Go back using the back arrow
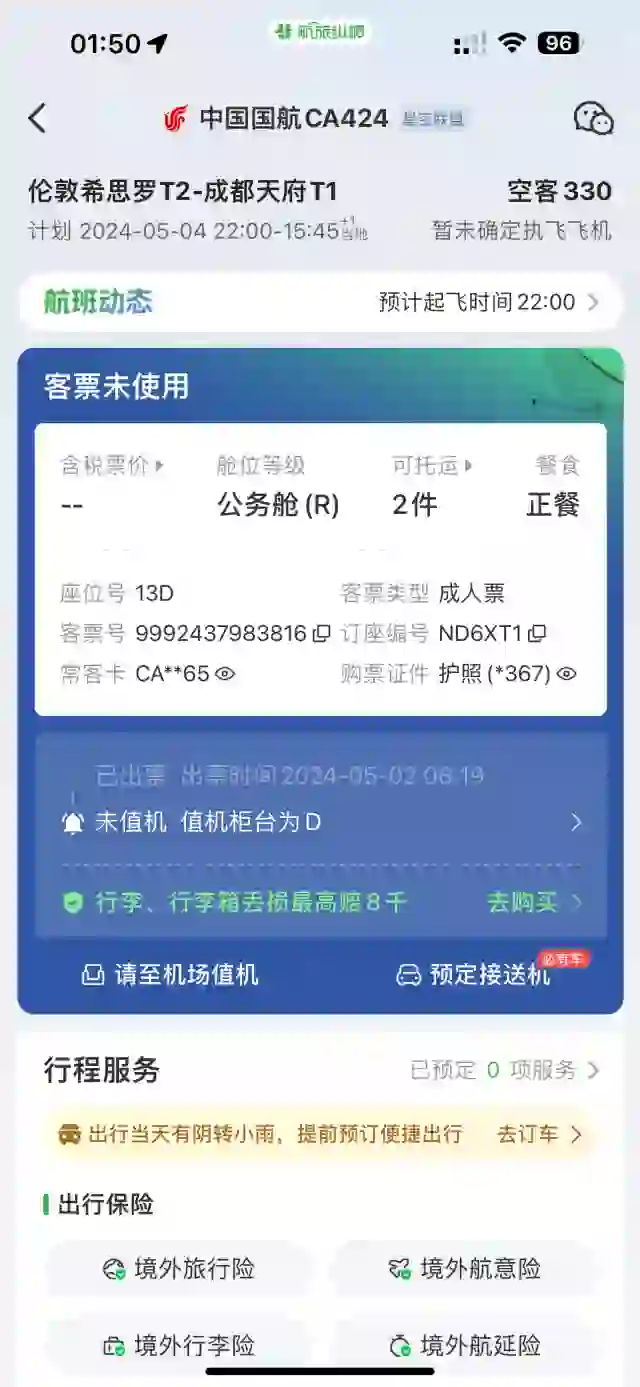Viewport: 640px width, 1387px height. click(37, 119)
